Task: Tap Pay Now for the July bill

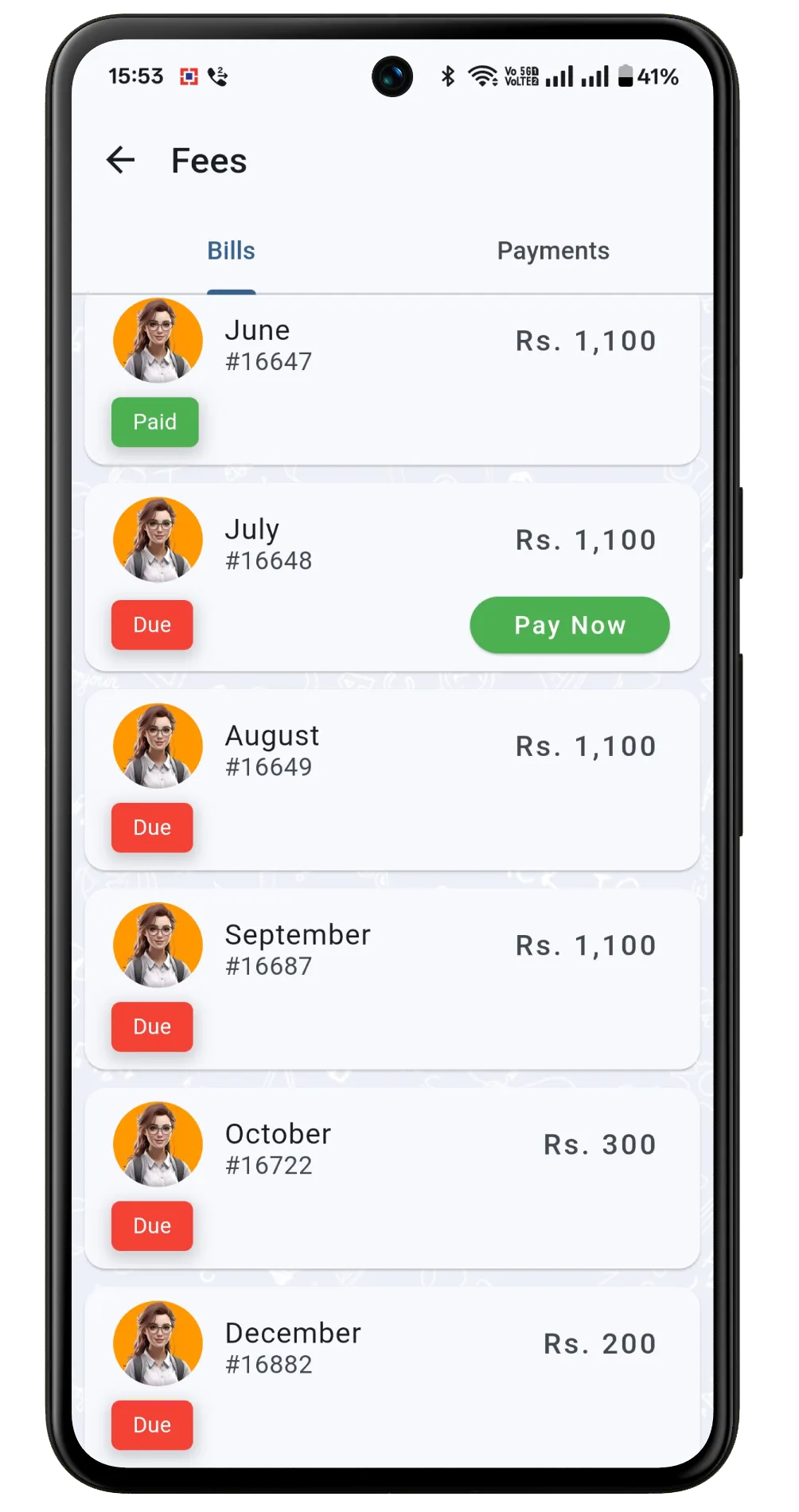Action: 570,625
